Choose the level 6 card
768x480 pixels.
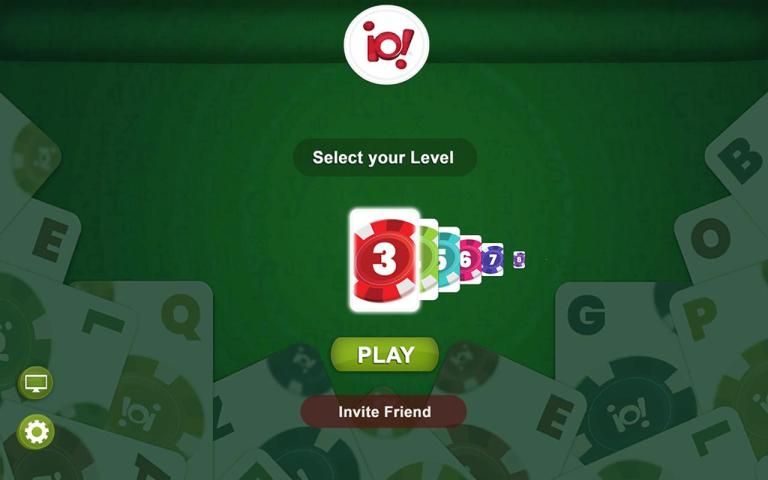[x=470, y=260]
